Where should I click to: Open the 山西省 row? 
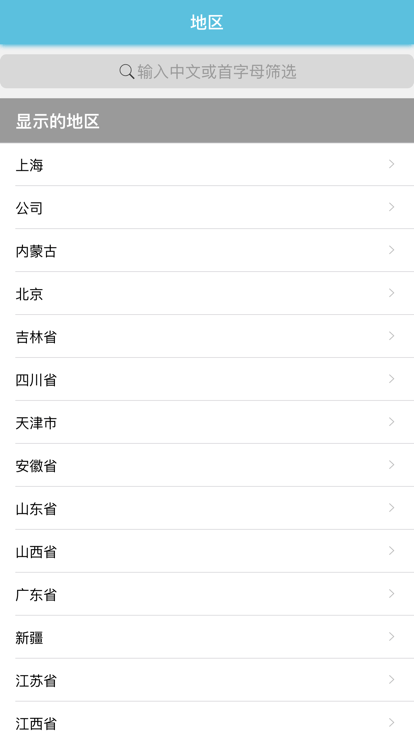[207, 551]
